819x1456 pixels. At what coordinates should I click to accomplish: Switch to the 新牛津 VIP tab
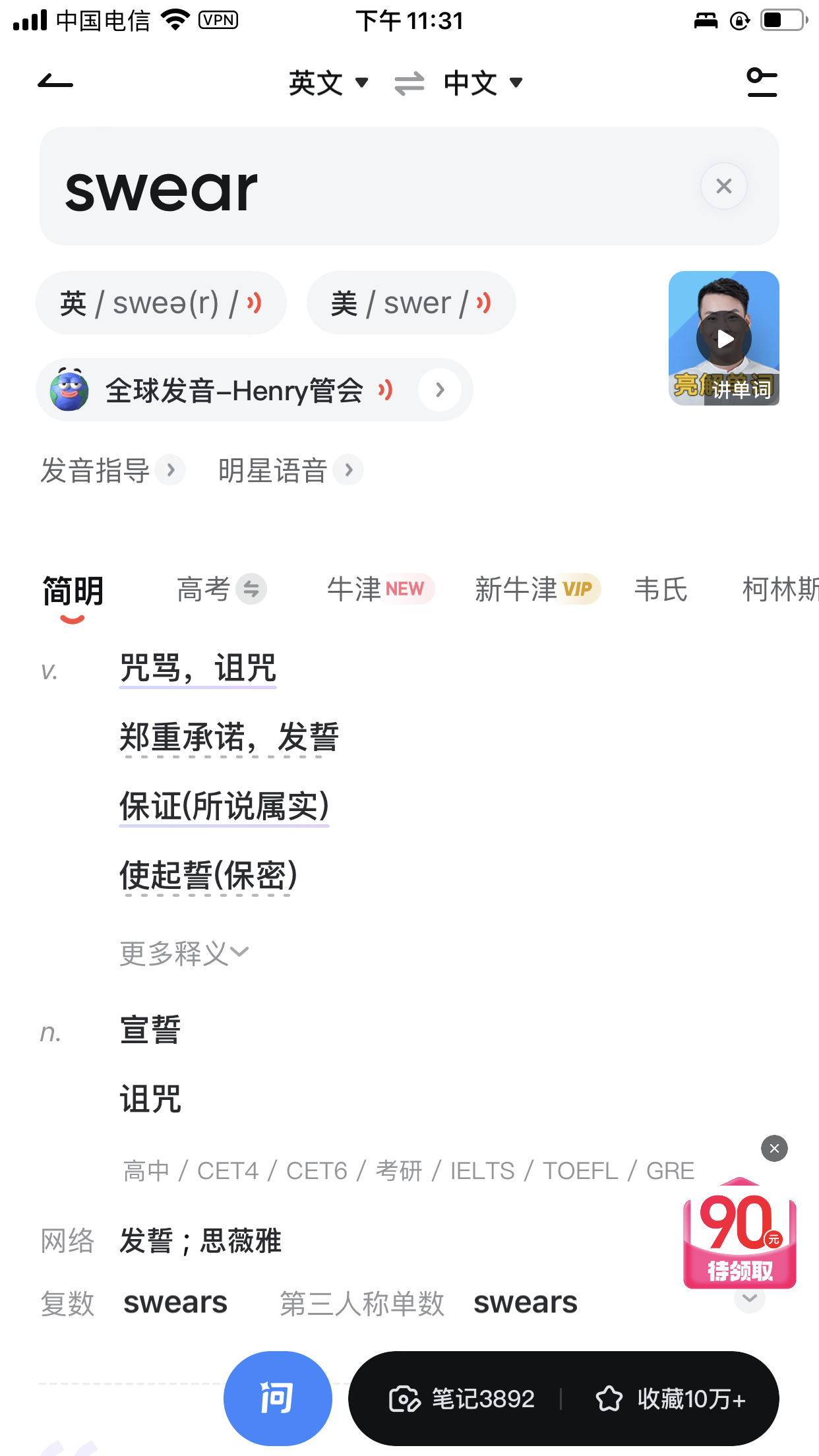[537, 589]
